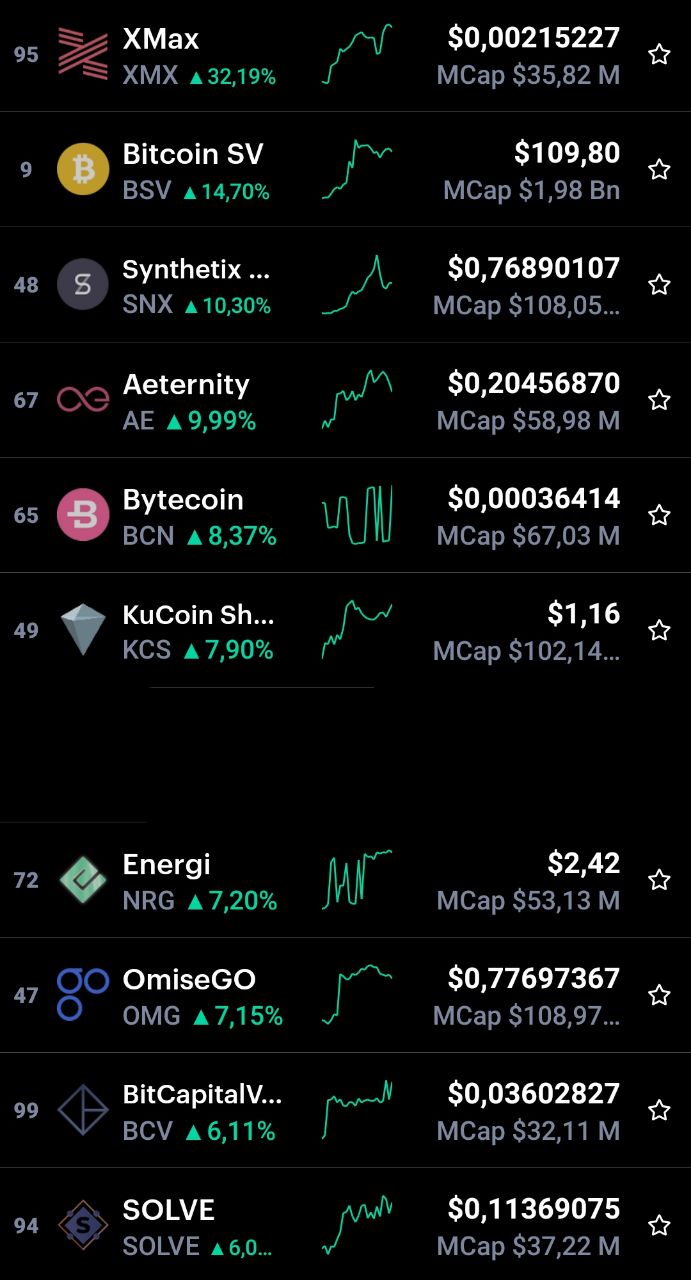The image size is (691, 1280).
Task: Open Energi NRG details
Action: (345, 880)
